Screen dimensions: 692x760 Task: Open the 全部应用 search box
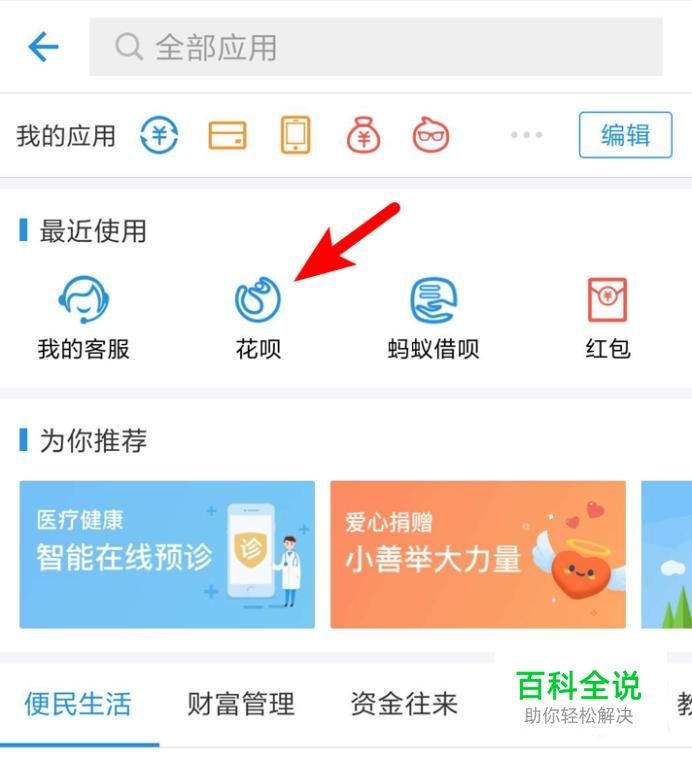click(375, 47)
